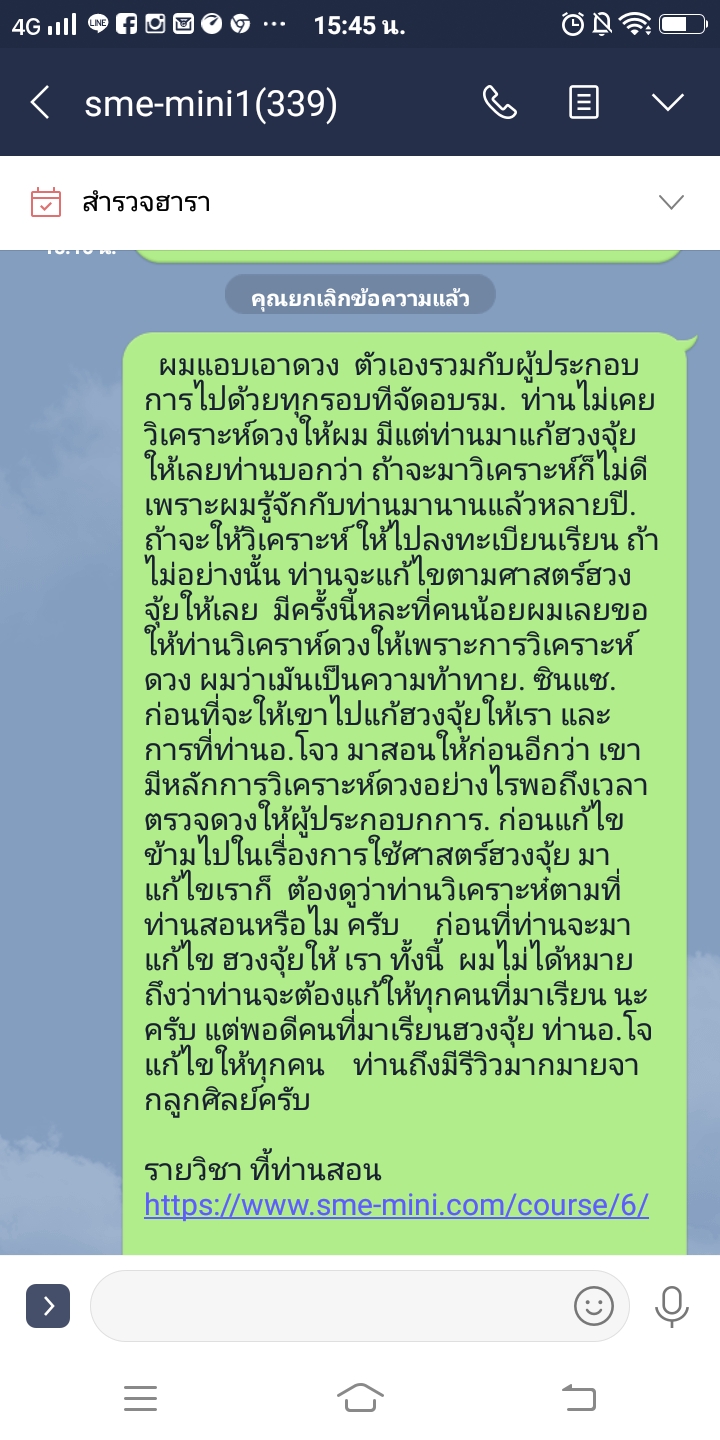The height and width of the screenshot is (1440, 720).
Task: Open the recent apps menu button
Action: click(140, 1398)
